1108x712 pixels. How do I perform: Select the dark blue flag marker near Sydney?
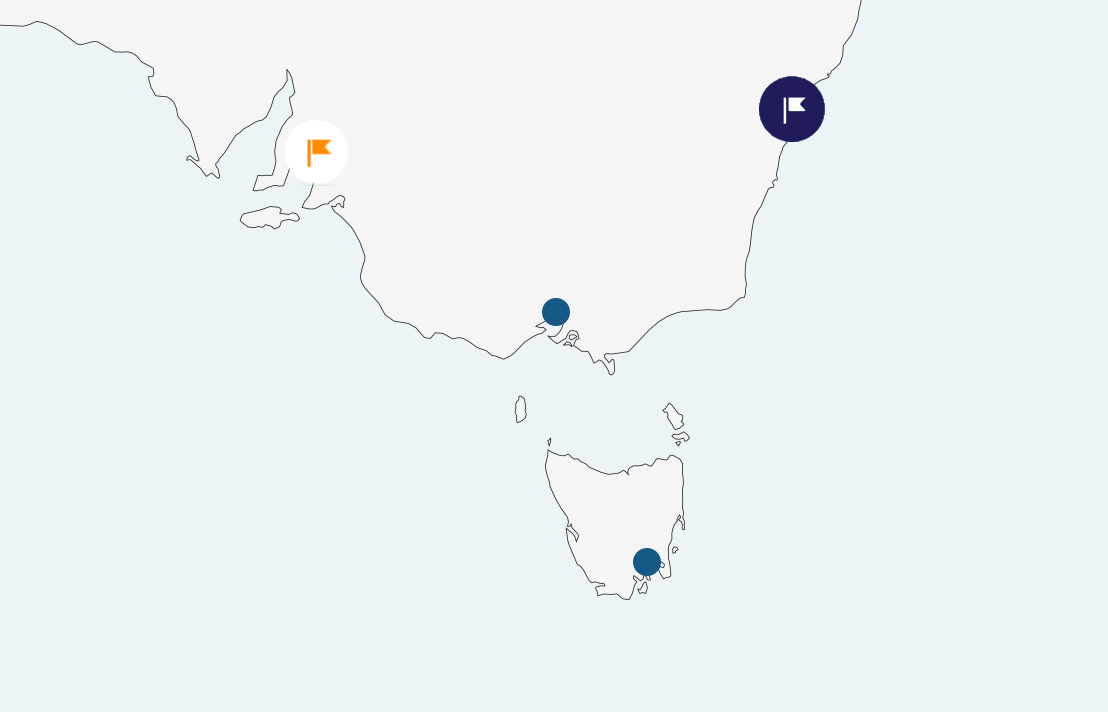tap(792, 109)
